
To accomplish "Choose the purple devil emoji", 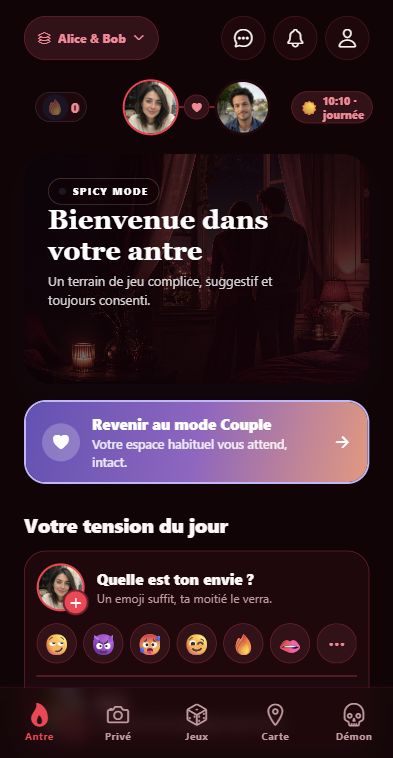I will pyautogui.click(x=103, y=643).
